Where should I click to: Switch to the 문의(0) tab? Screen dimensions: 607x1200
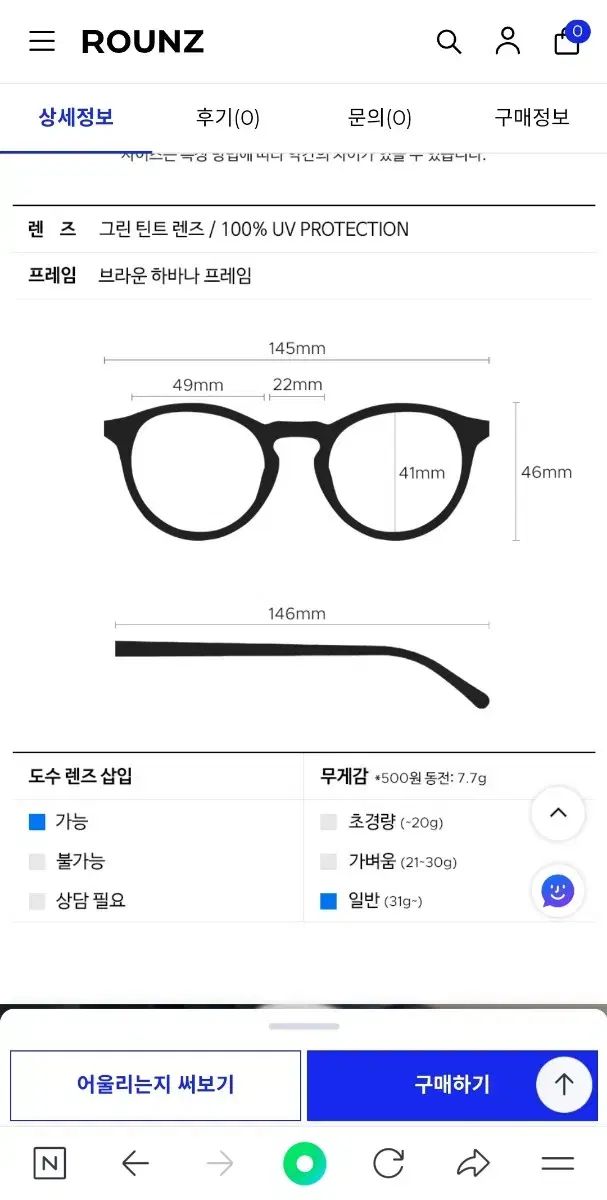click(x=380, y=118)
